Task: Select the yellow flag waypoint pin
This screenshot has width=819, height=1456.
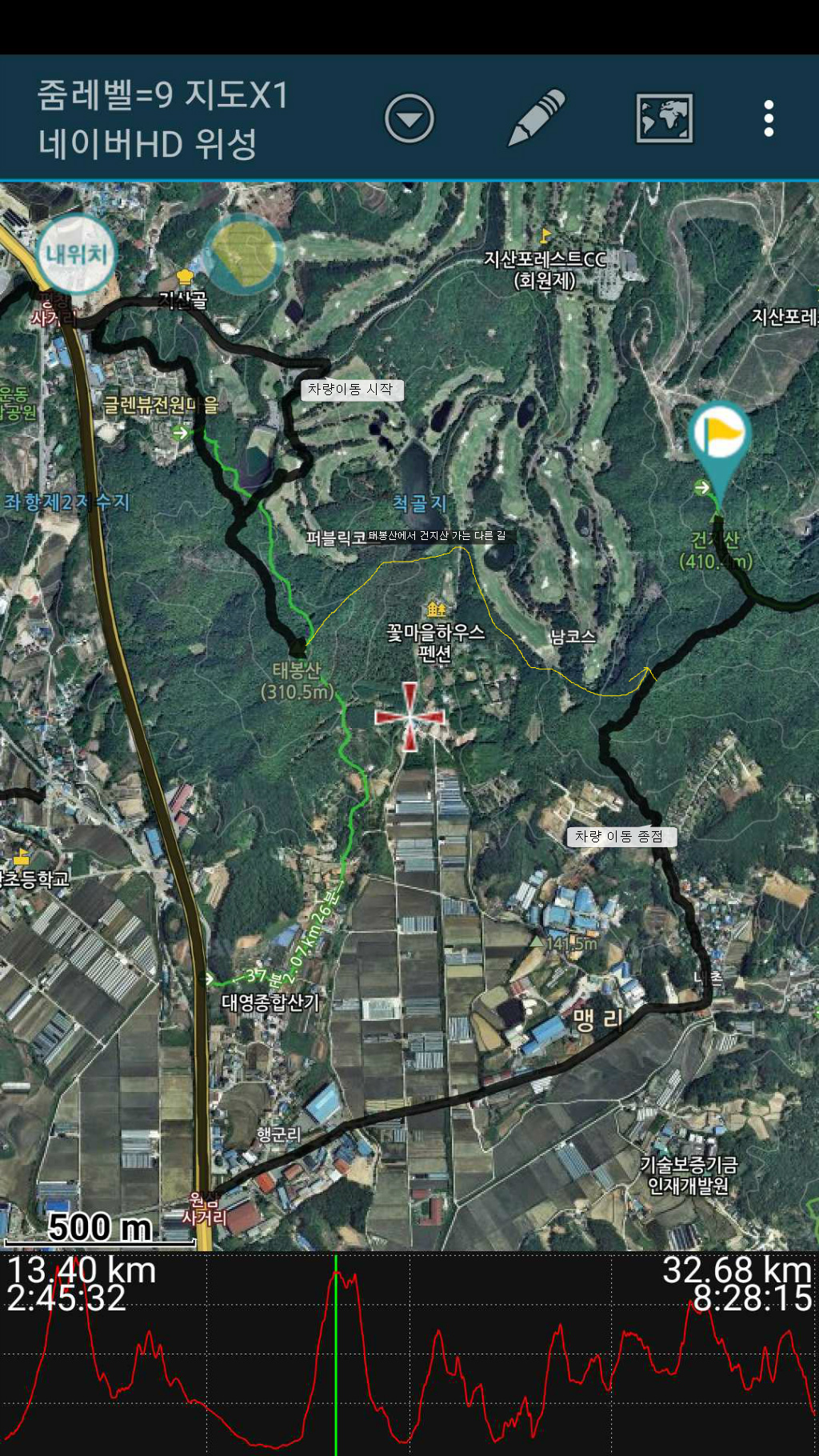Action: (x=719, y=436)
